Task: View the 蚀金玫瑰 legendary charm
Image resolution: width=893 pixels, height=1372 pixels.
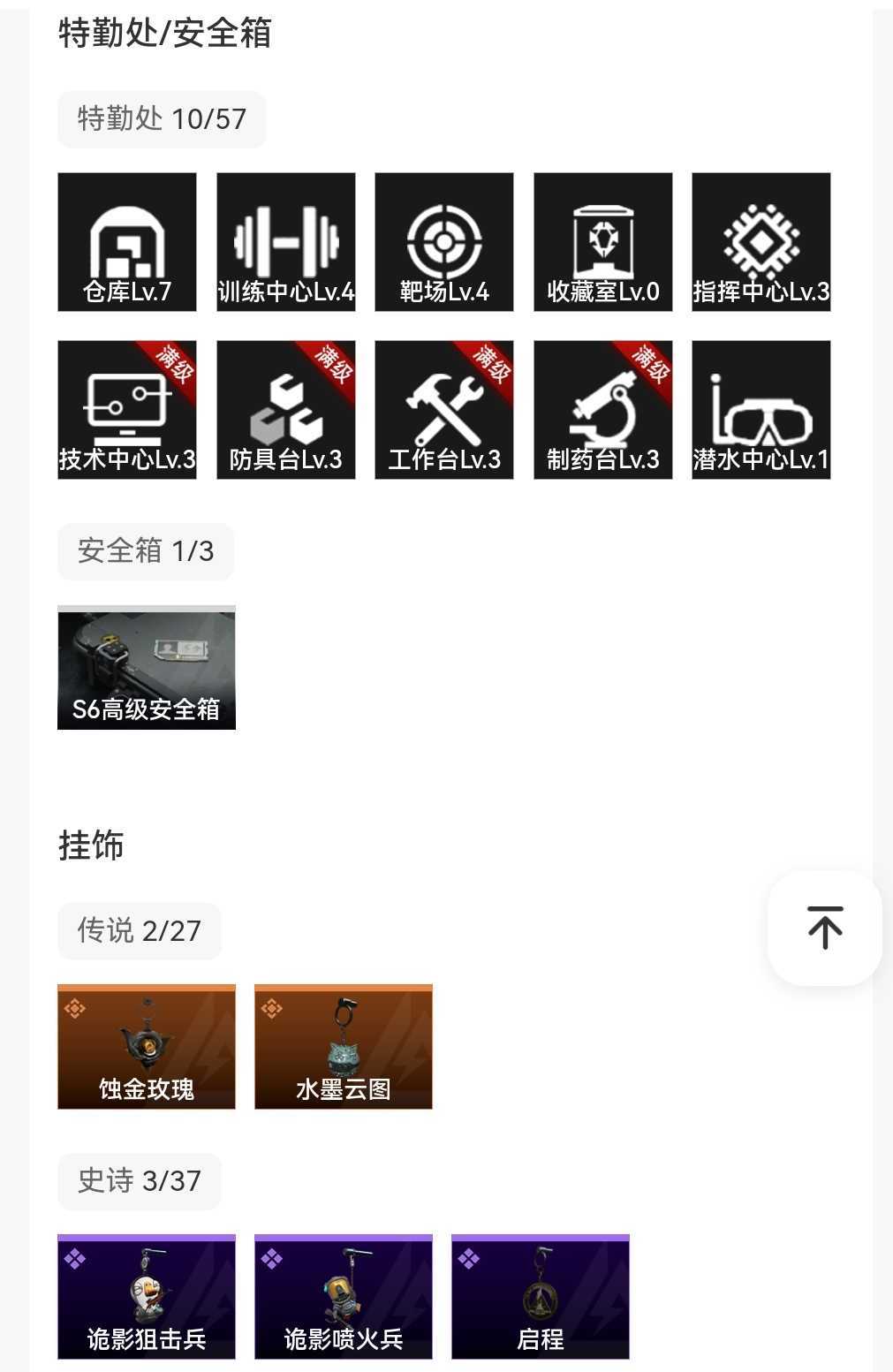Action: (x=147, y=1047)
